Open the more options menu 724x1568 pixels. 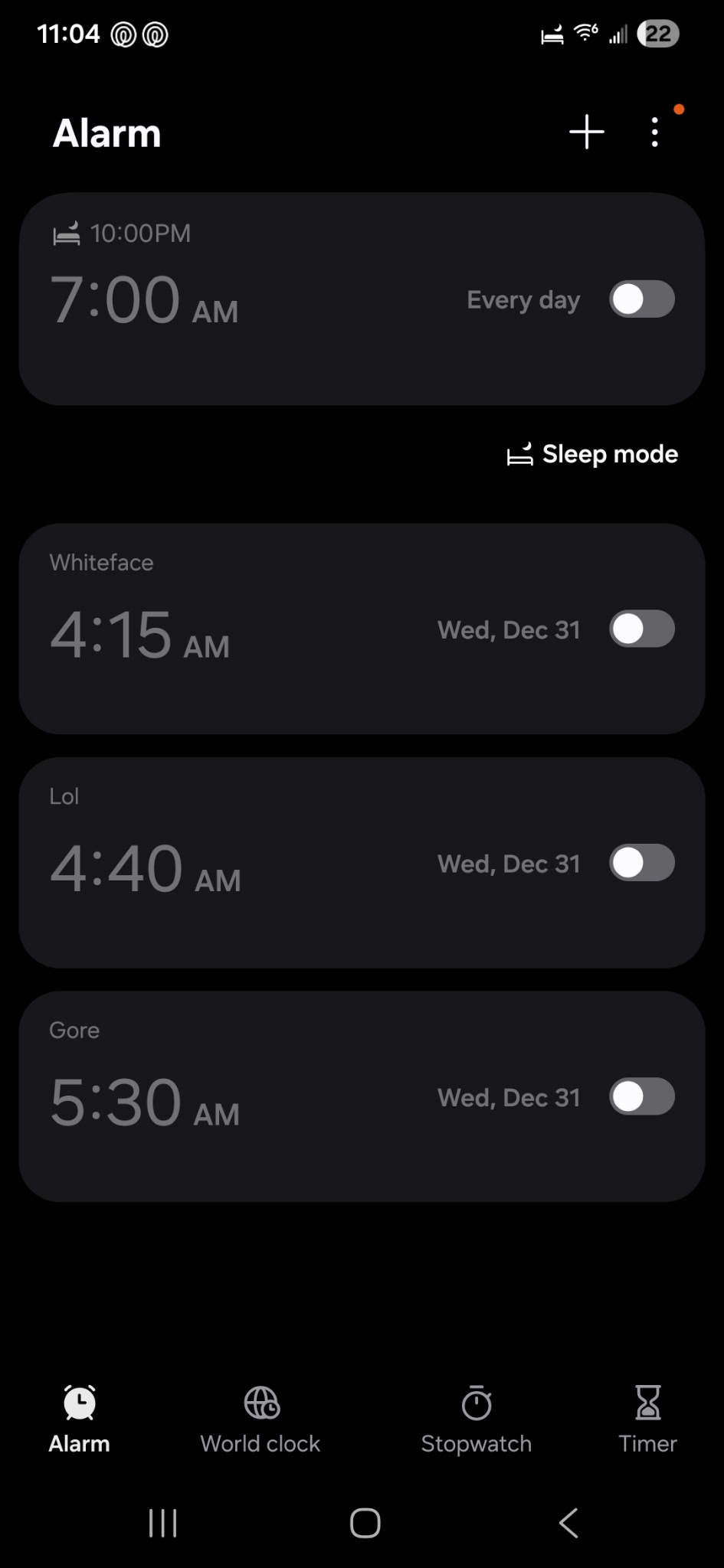654,132
